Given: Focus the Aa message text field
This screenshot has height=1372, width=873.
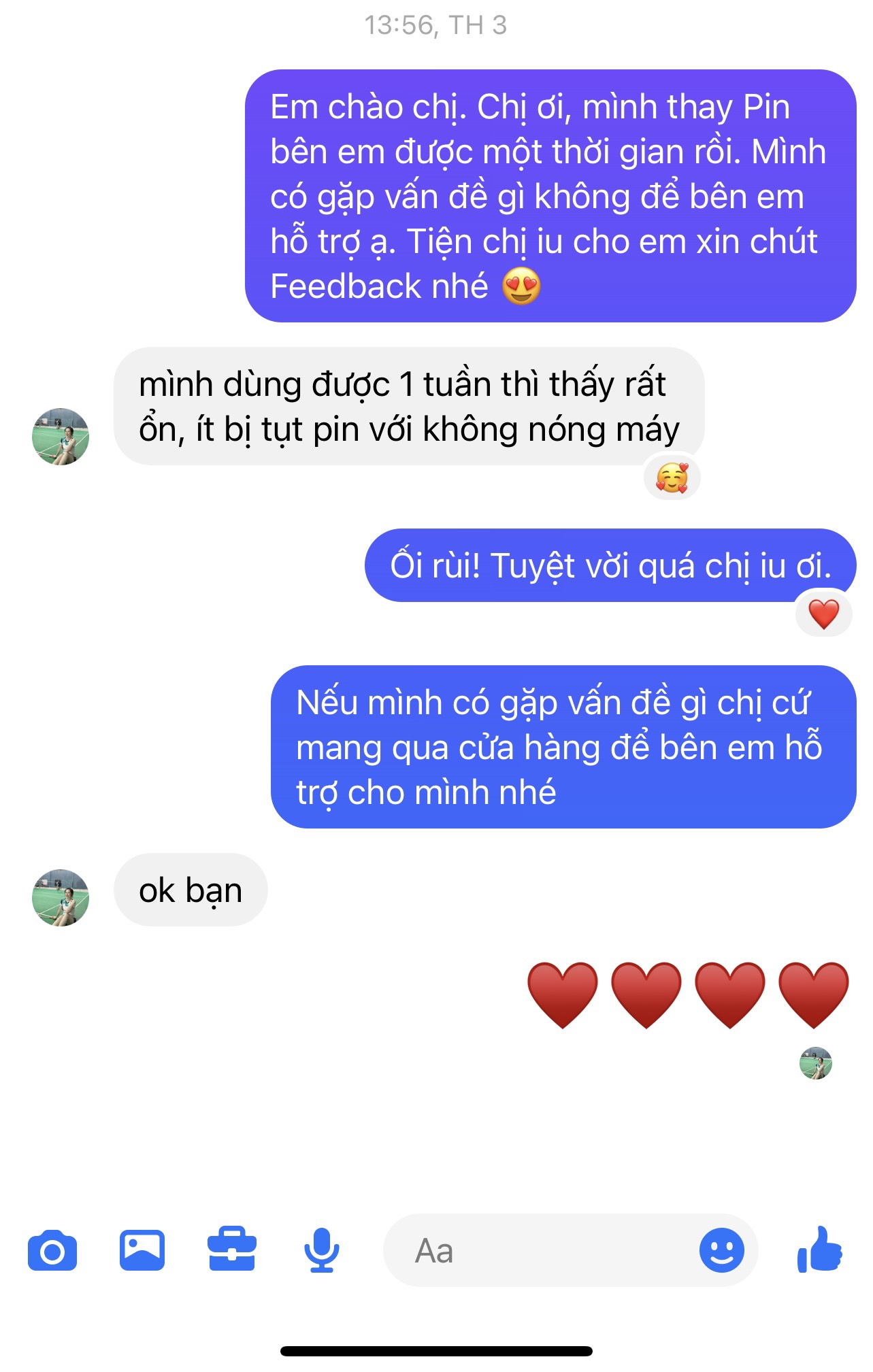Looking at the screenshot, I should click(538, 1250).
